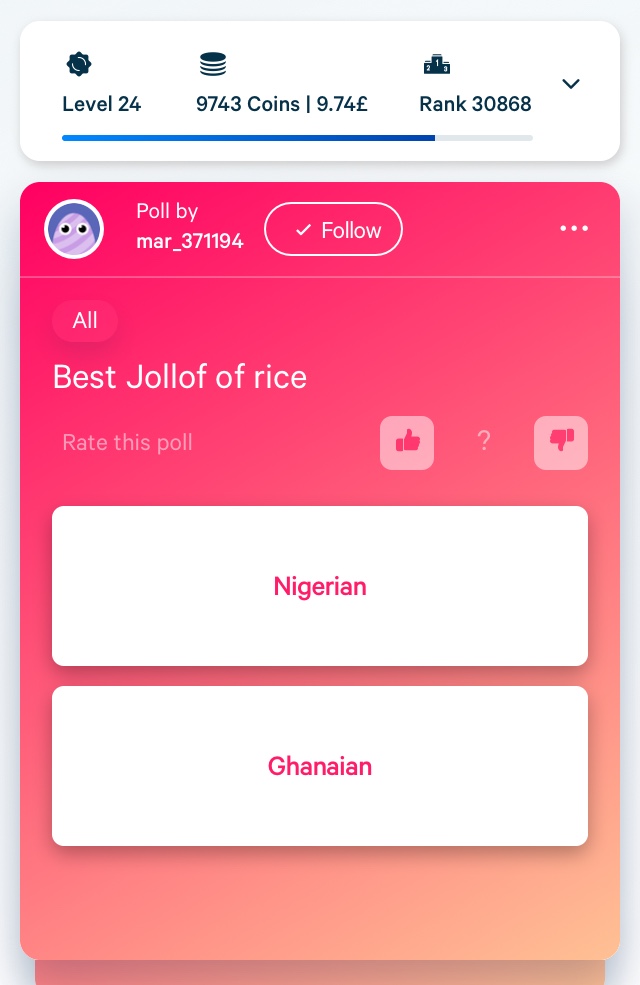Rate this poll with thumbs down
Screen dimensions: 640x985
coord(561,442)
